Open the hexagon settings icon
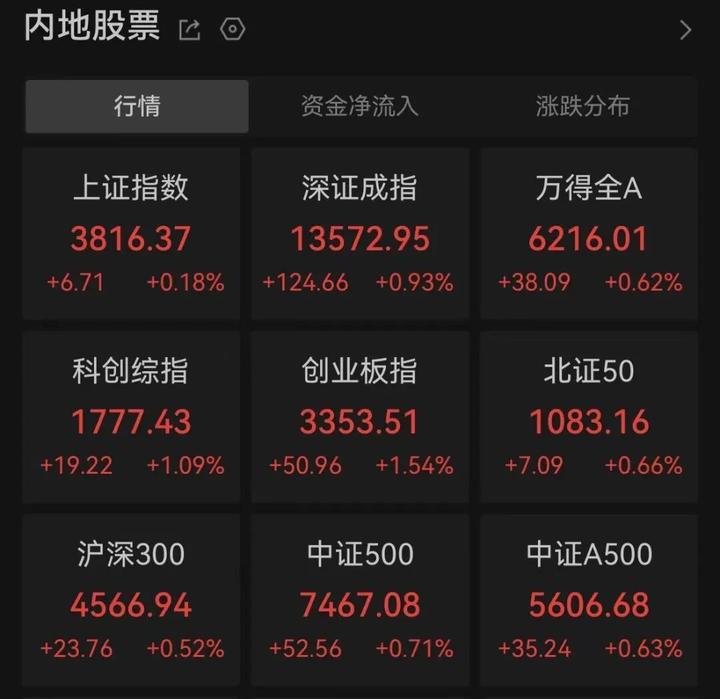This screenshot has width=720, height=699. coord(232,29)
